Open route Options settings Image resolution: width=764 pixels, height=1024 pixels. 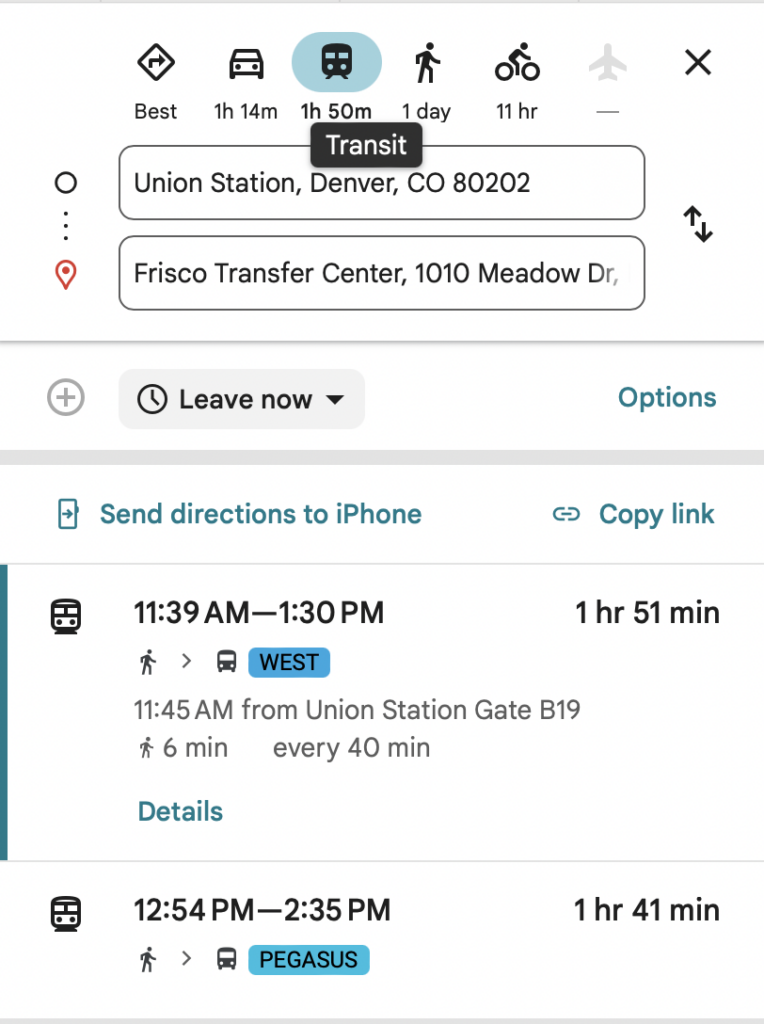(x=667, y=397)
